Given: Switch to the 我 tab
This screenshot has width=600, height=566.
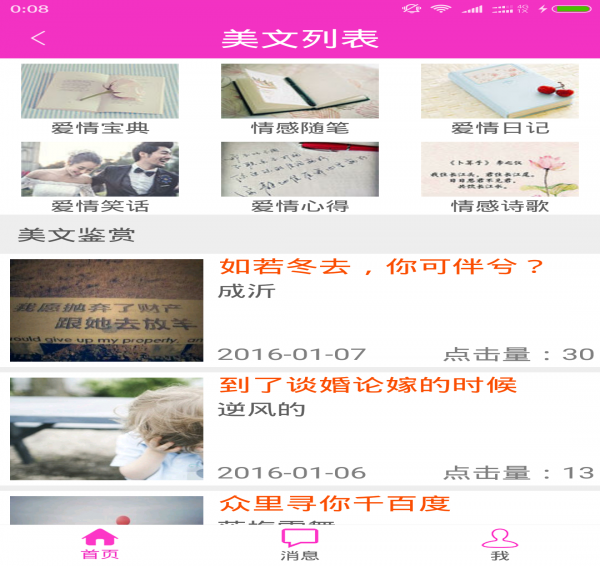Looking at the screenshot, I should tap(500, 544).
